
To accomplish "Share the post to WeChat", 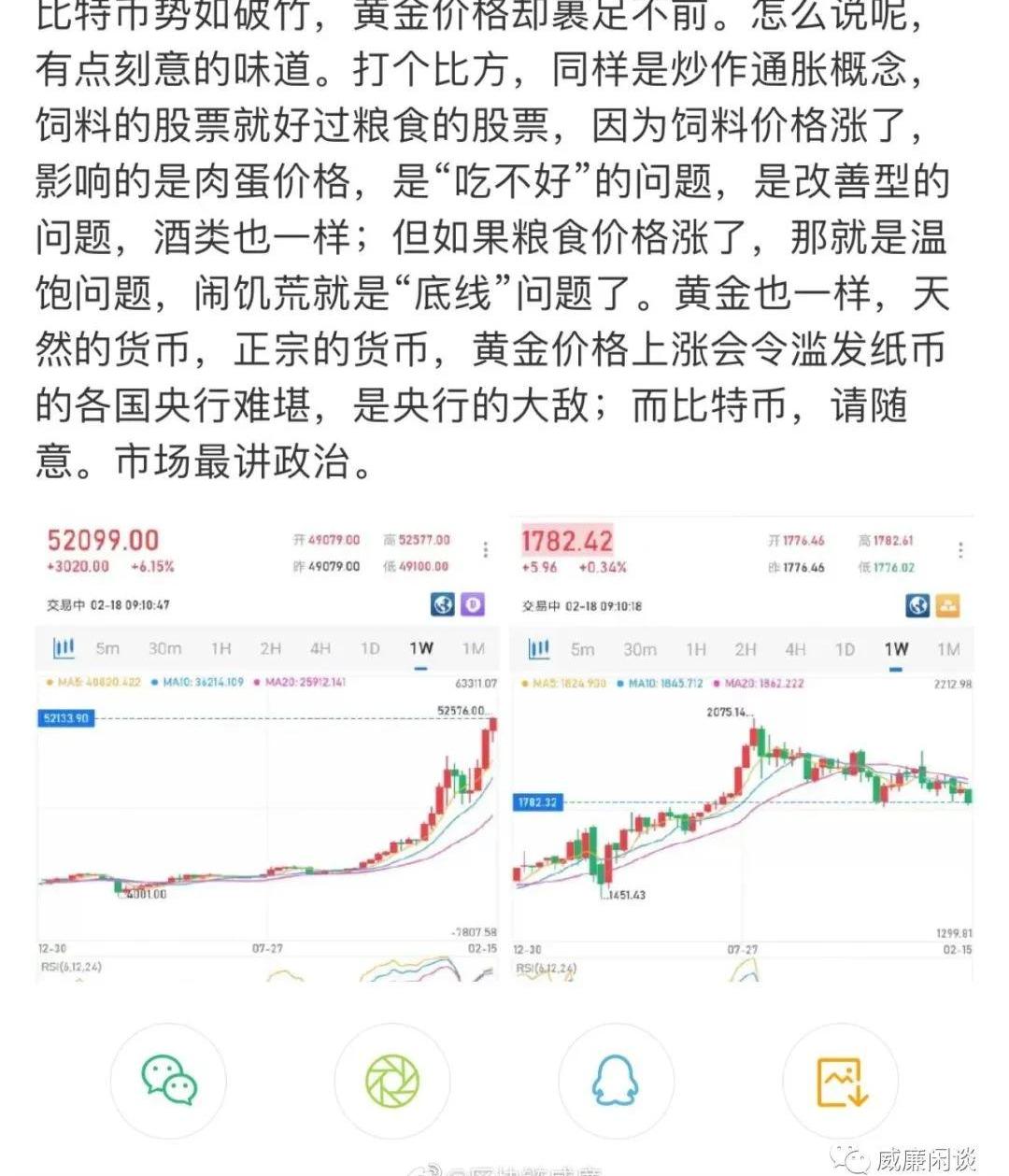I will [x=168, y=1081].
